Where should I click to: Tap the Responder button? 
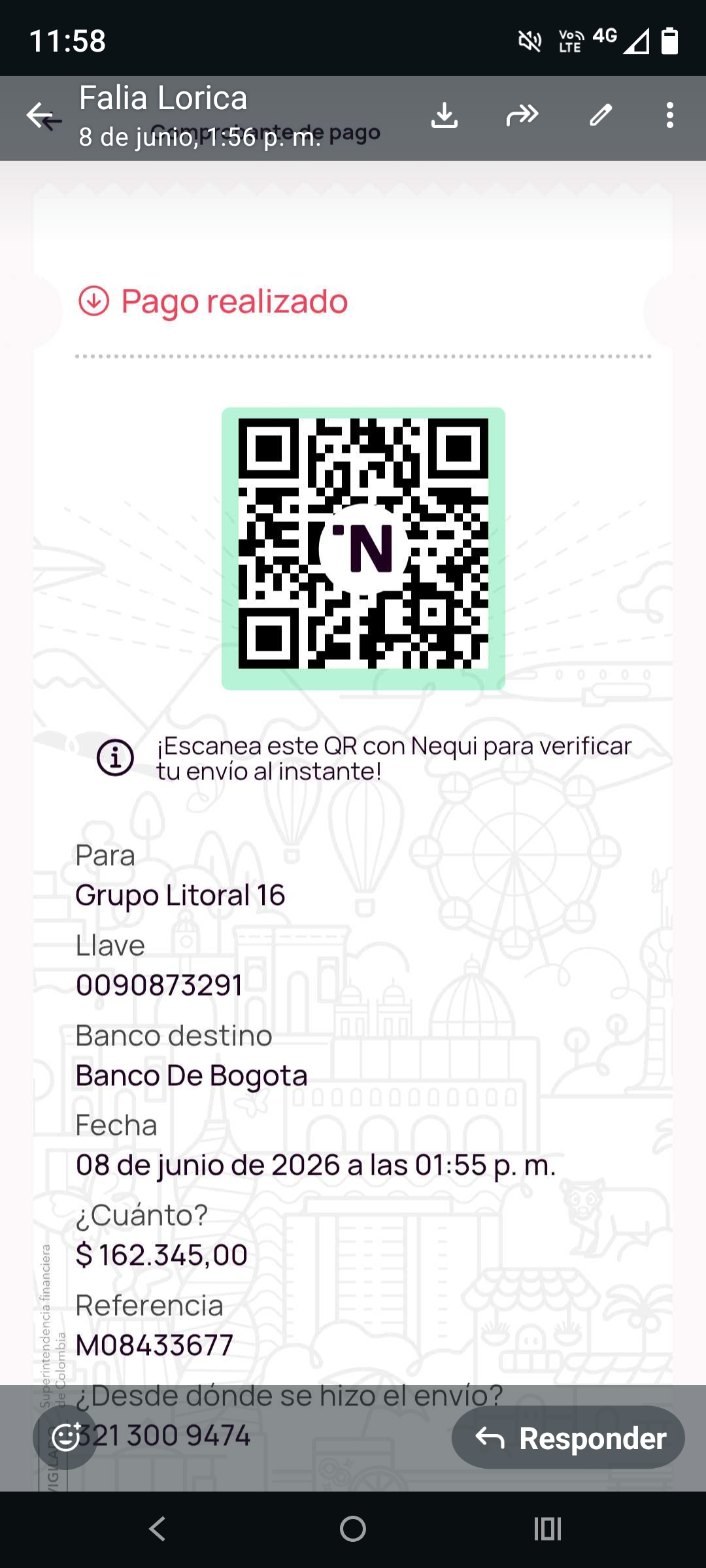click(568, 1437)
